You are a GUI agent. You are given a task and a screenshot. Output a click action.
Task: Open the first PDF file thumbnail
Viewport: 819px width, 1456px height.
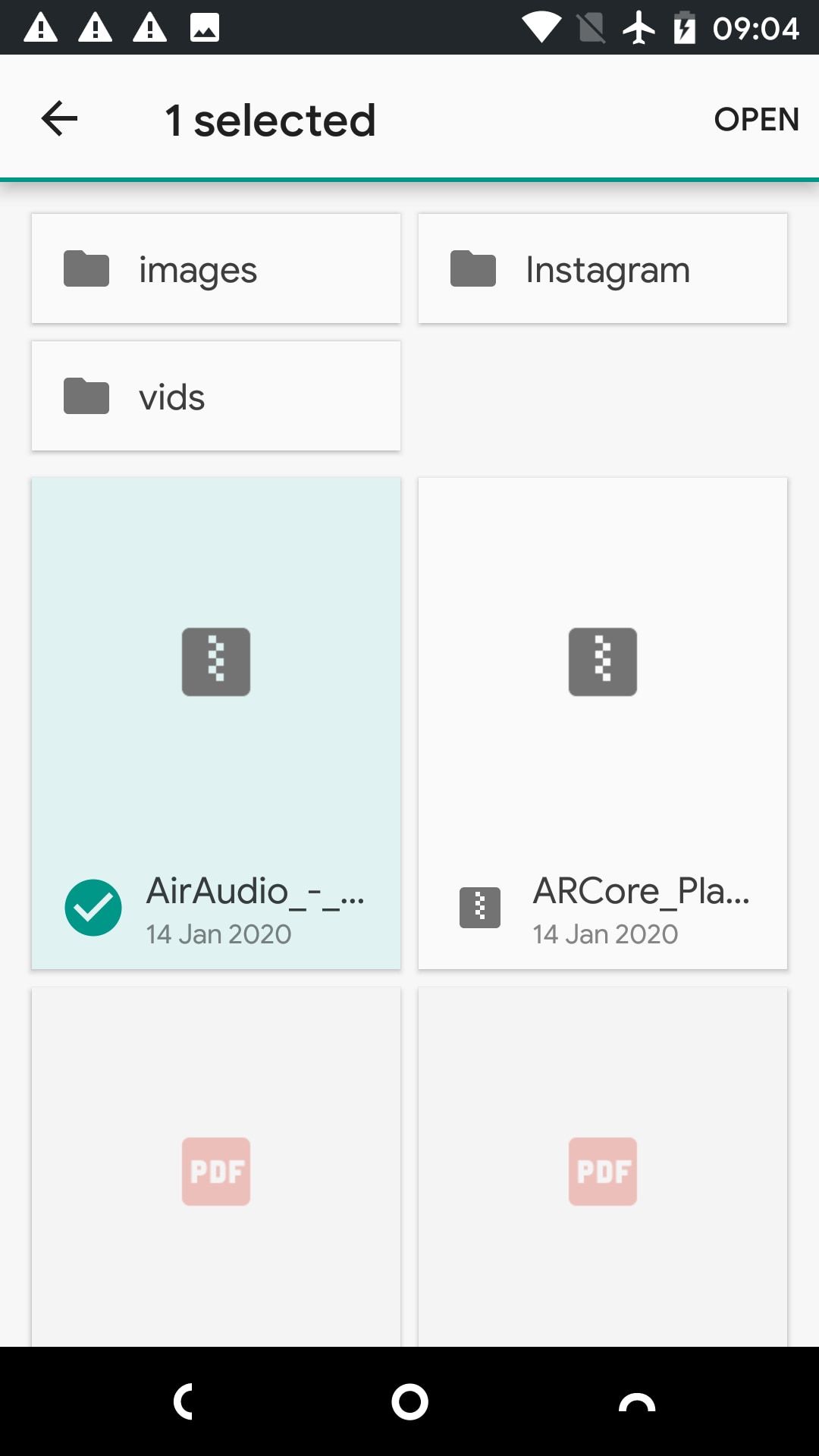pos(215,1172)
